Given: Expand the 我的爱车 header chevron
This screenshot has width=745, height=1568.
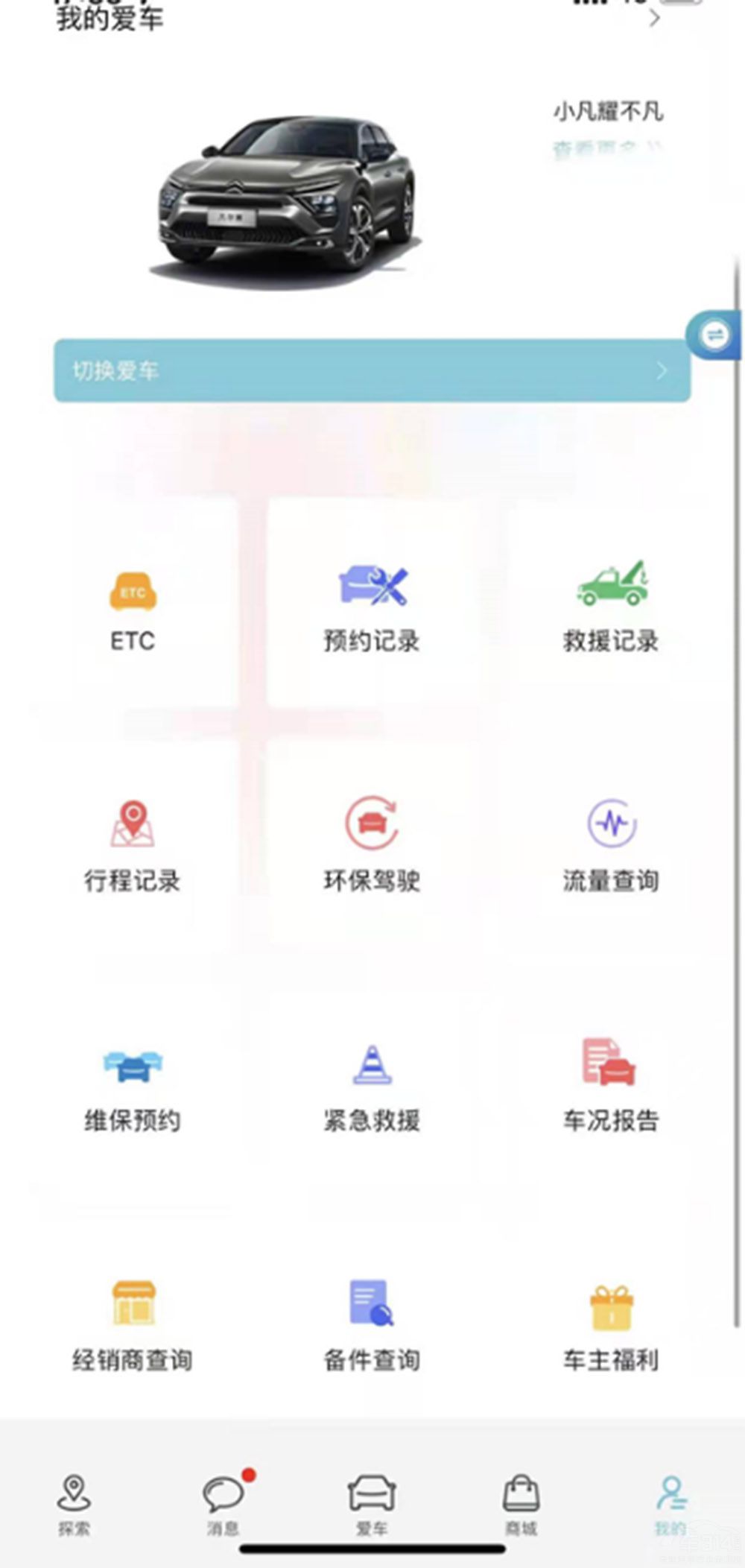Looking at the screenshot, I should 655,18.
